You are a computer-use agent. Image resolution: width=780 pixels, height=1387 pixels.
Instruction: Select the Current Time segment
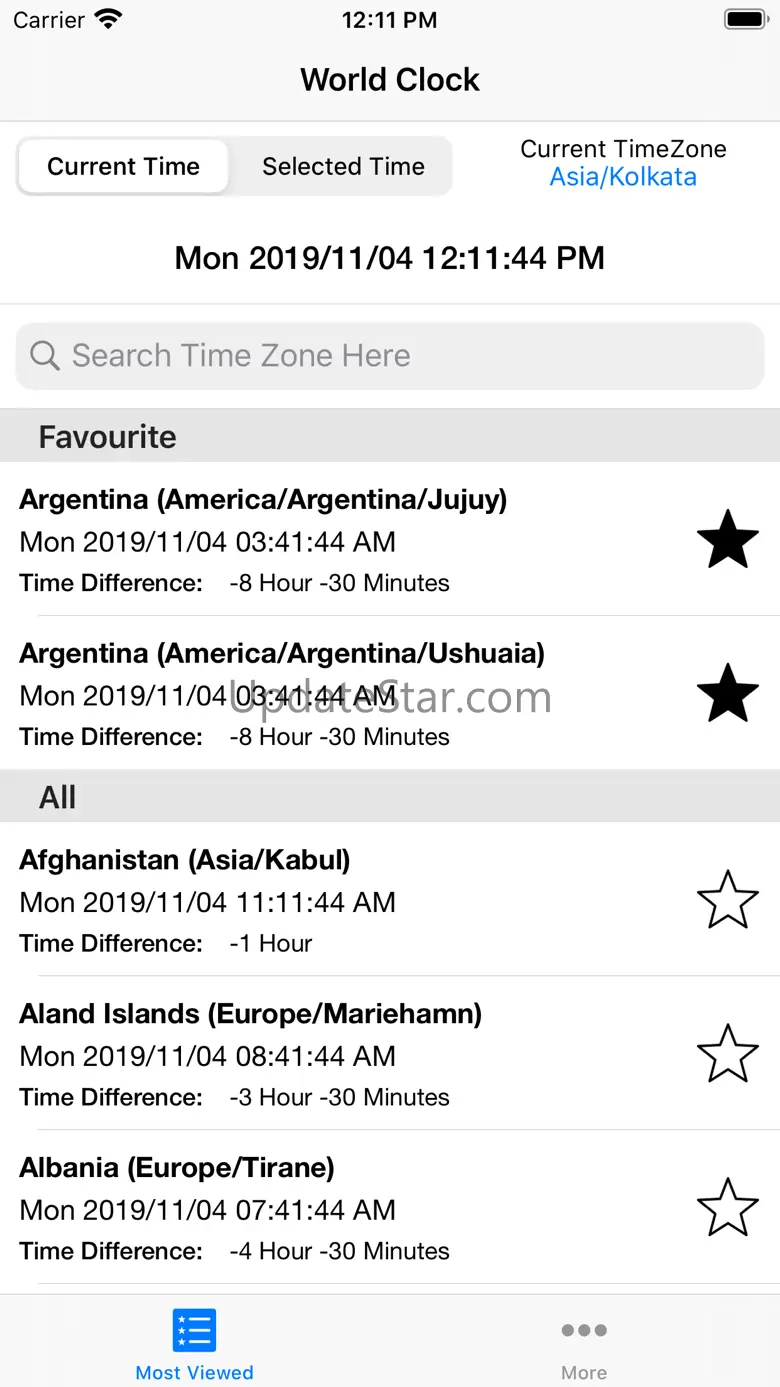[x=124, y=166]
